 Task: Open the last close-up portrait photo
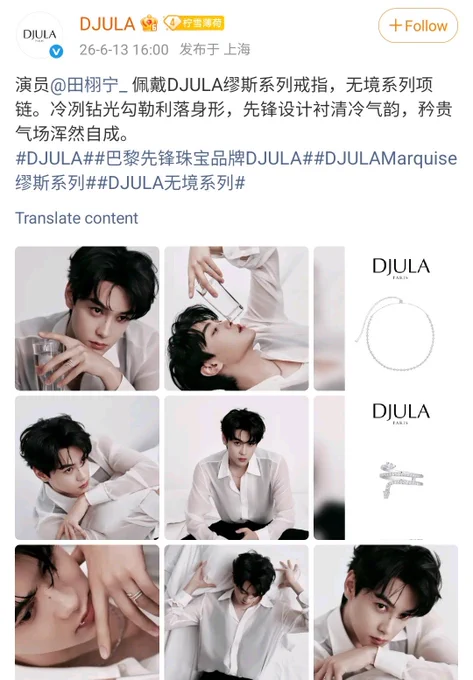coord(386,612)
